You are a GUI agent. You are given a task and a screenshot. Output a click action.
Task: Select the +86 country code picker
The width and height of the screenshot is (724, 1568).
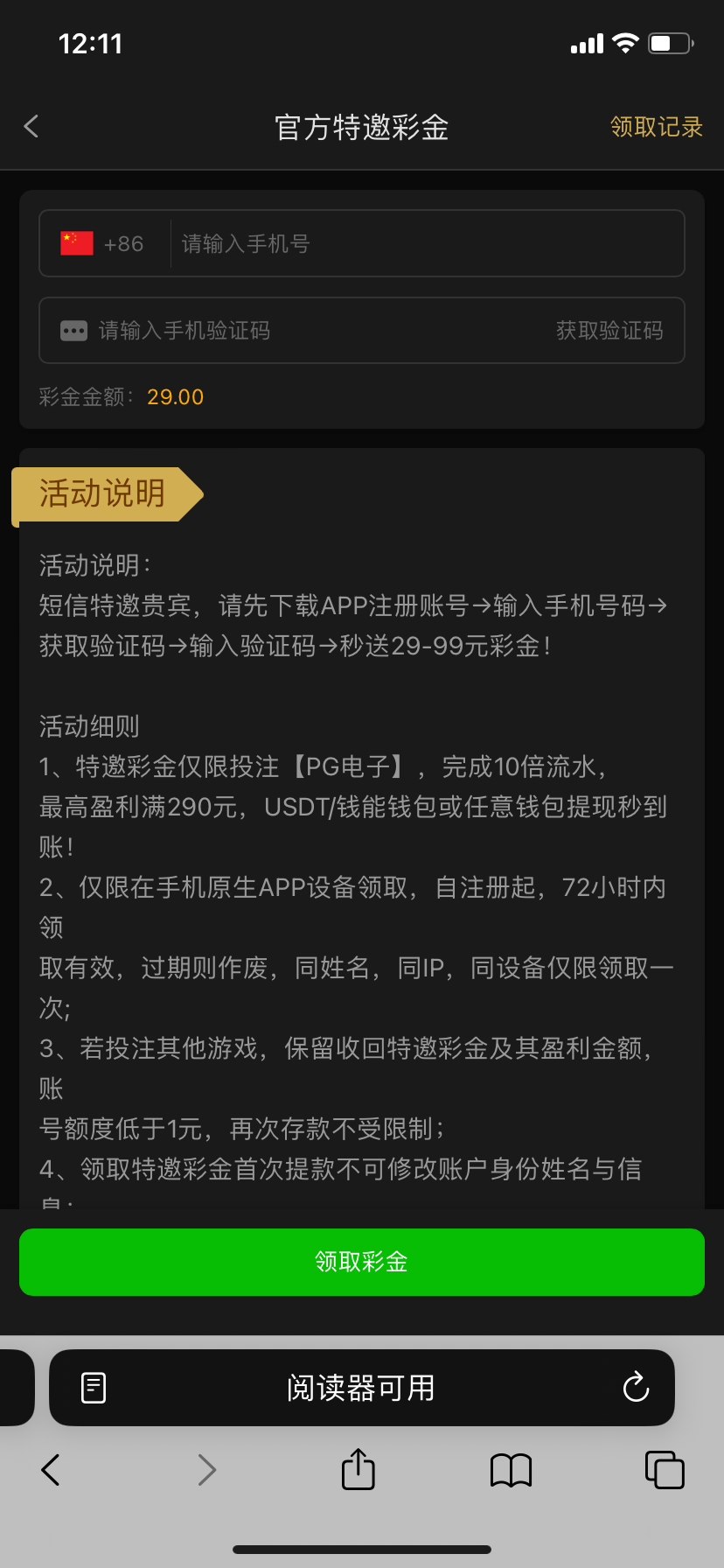(103, 244)
